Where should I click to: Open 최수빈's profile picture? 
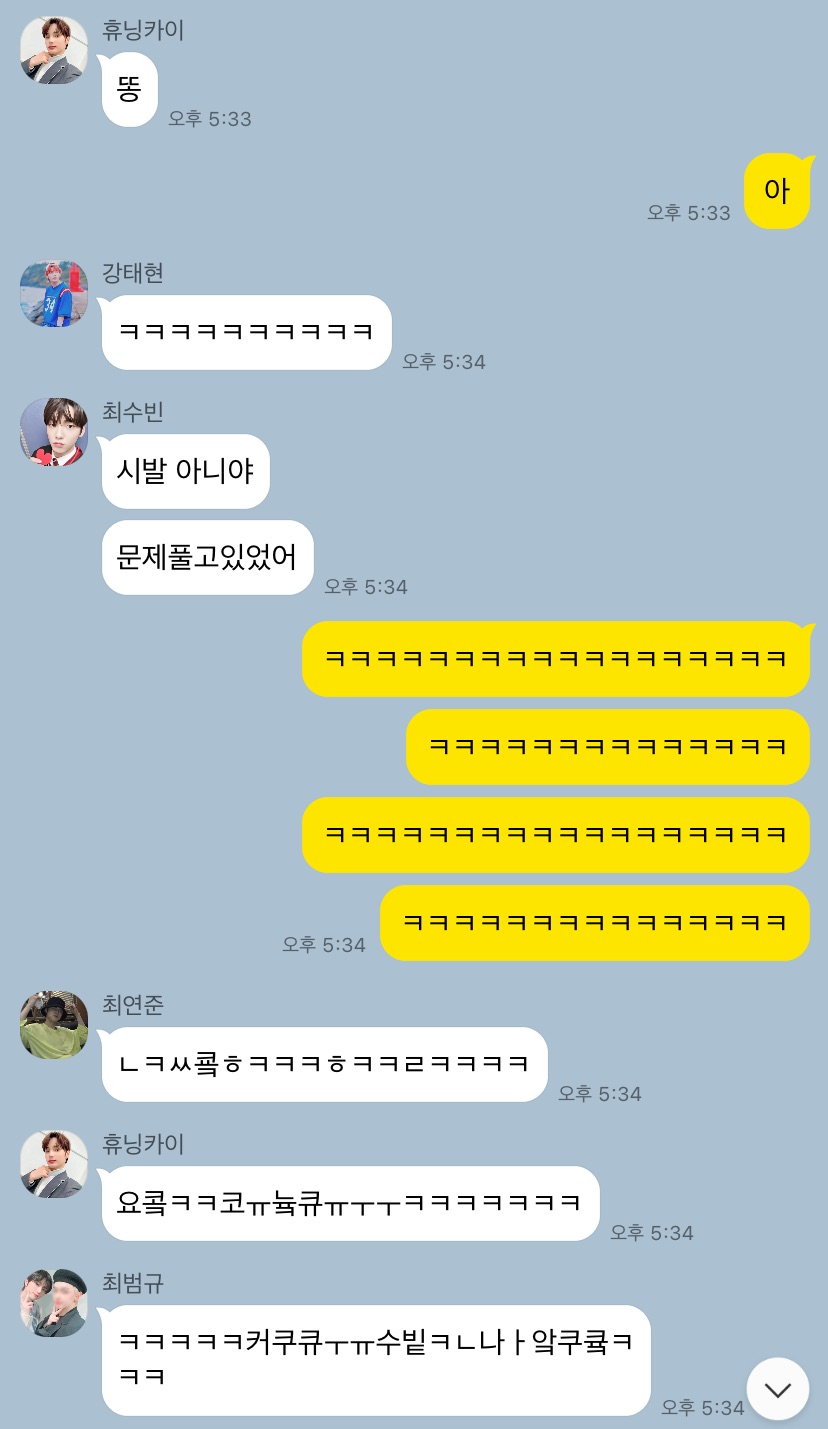(54, 432)
